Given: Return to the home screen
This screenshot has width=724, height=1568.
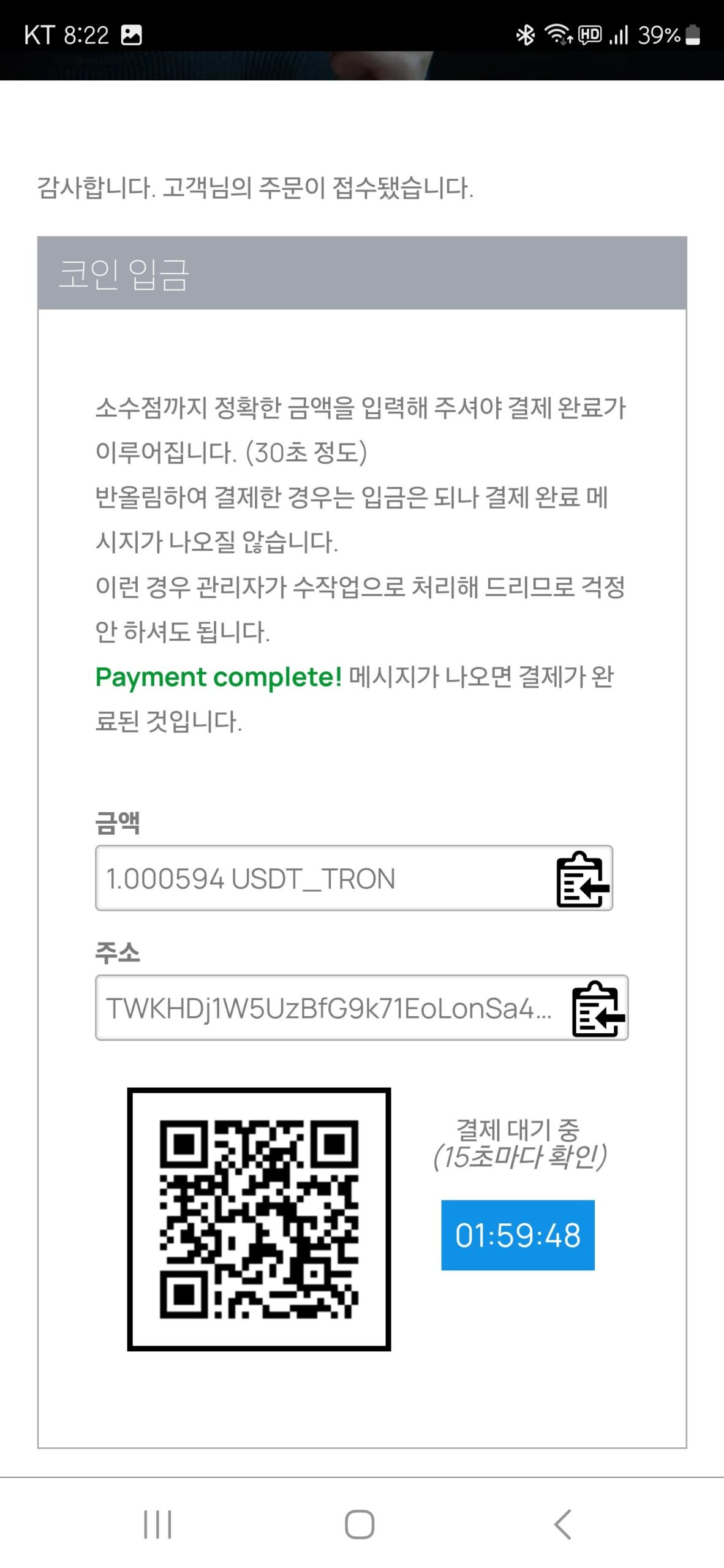Looking at the screenshot, I should point(360,1525).
